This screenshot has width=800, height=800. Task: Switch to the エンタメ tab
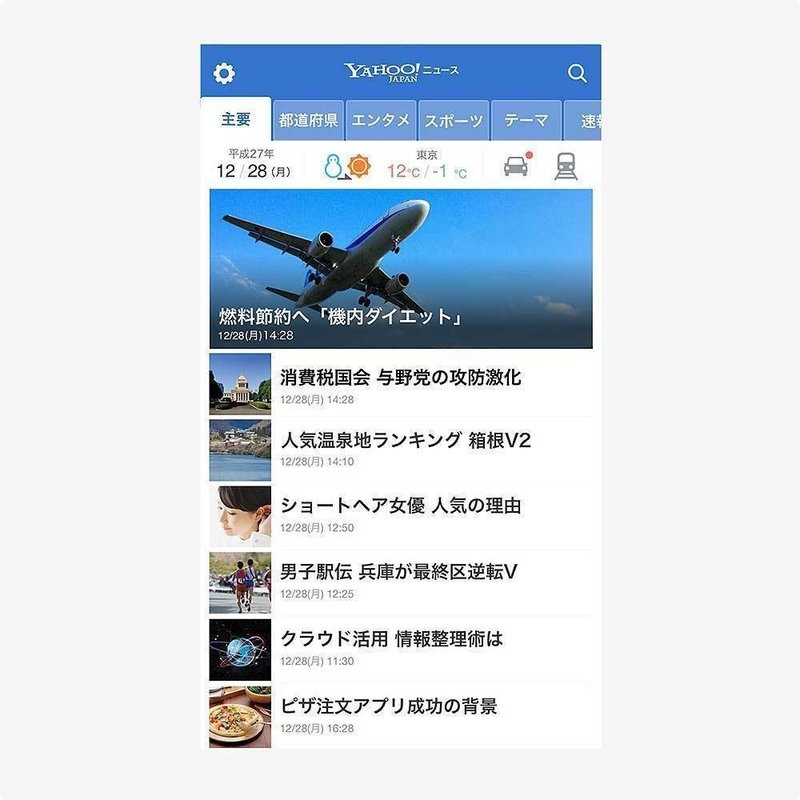pos(381,120)
